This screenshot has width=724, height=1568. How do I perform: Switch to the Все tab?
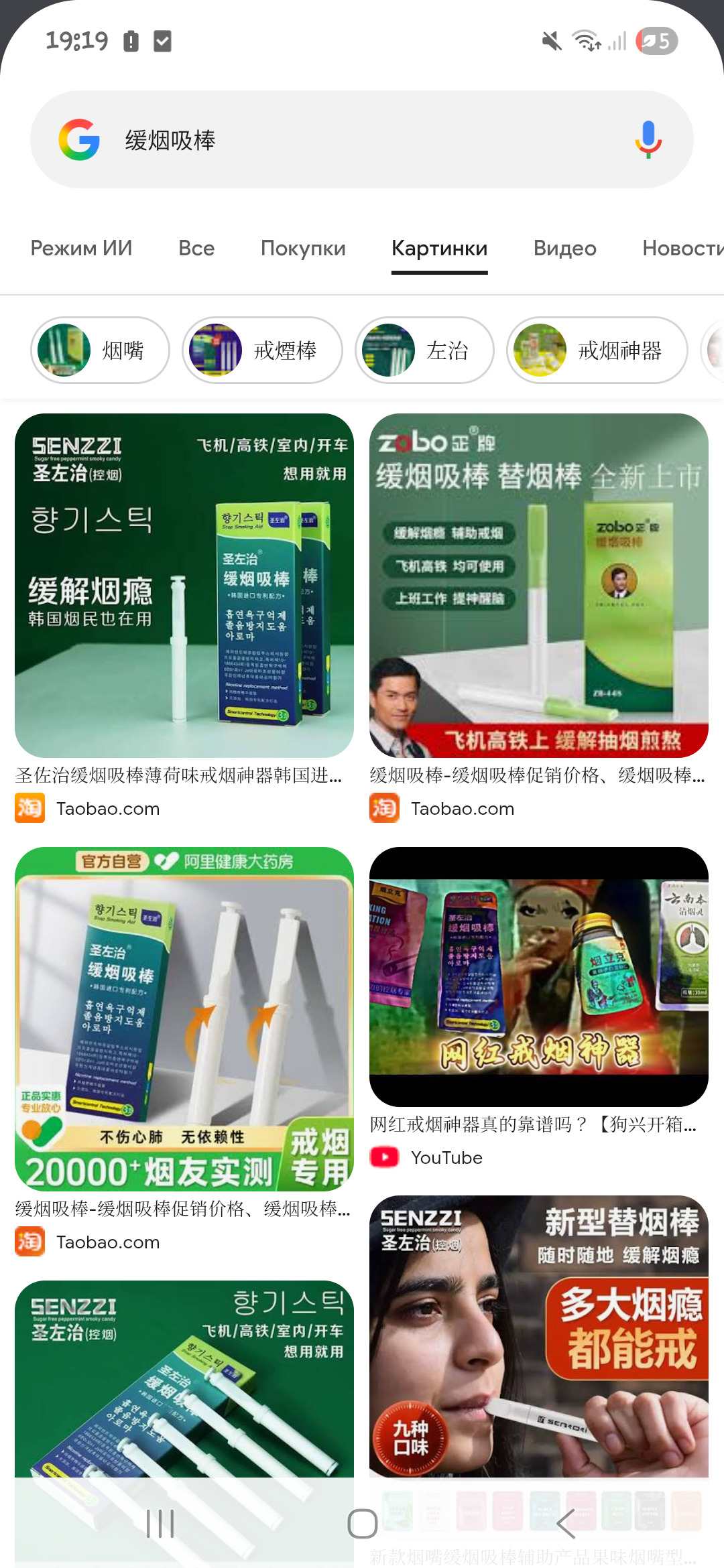[x=196, y=249]
